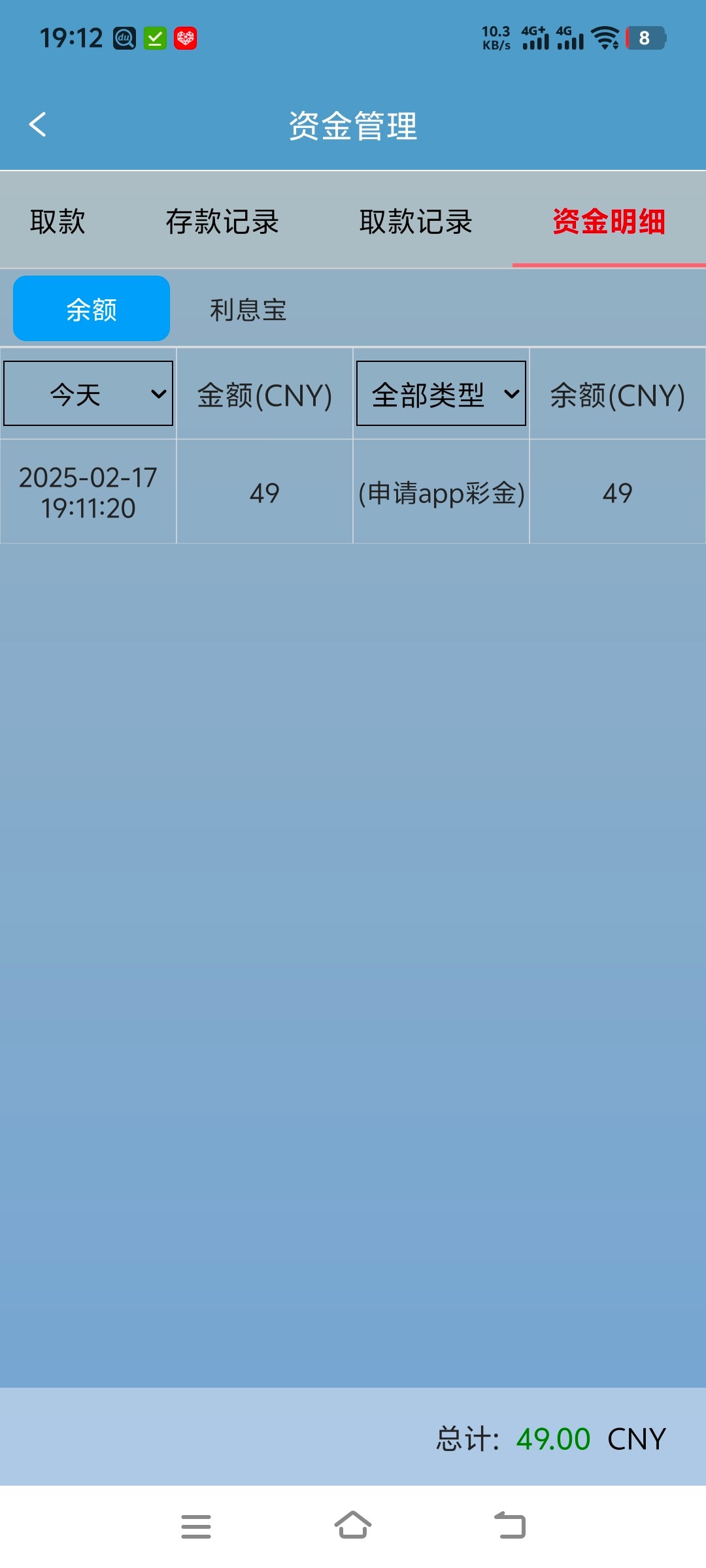Select the 资金明细 tab

609,221
